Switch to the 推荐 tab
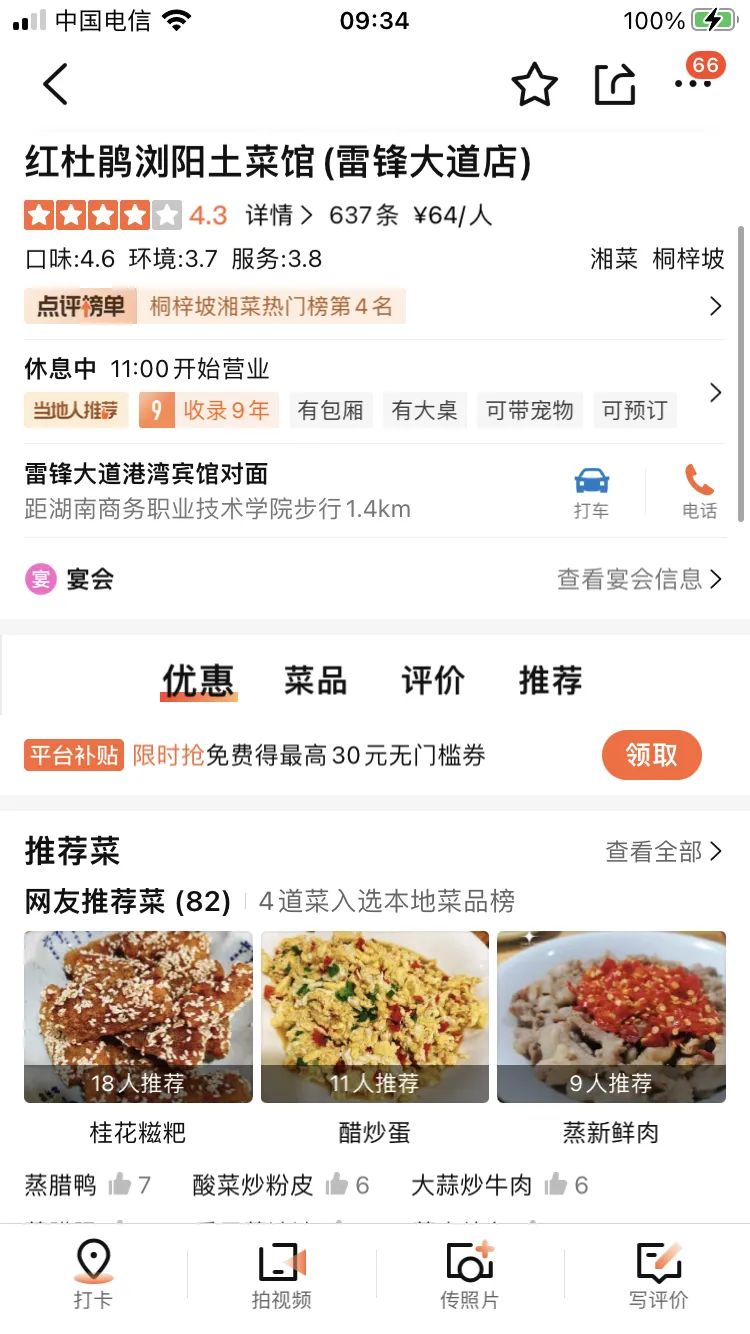Screen dimensions: 750x1334 click(550, 681)
